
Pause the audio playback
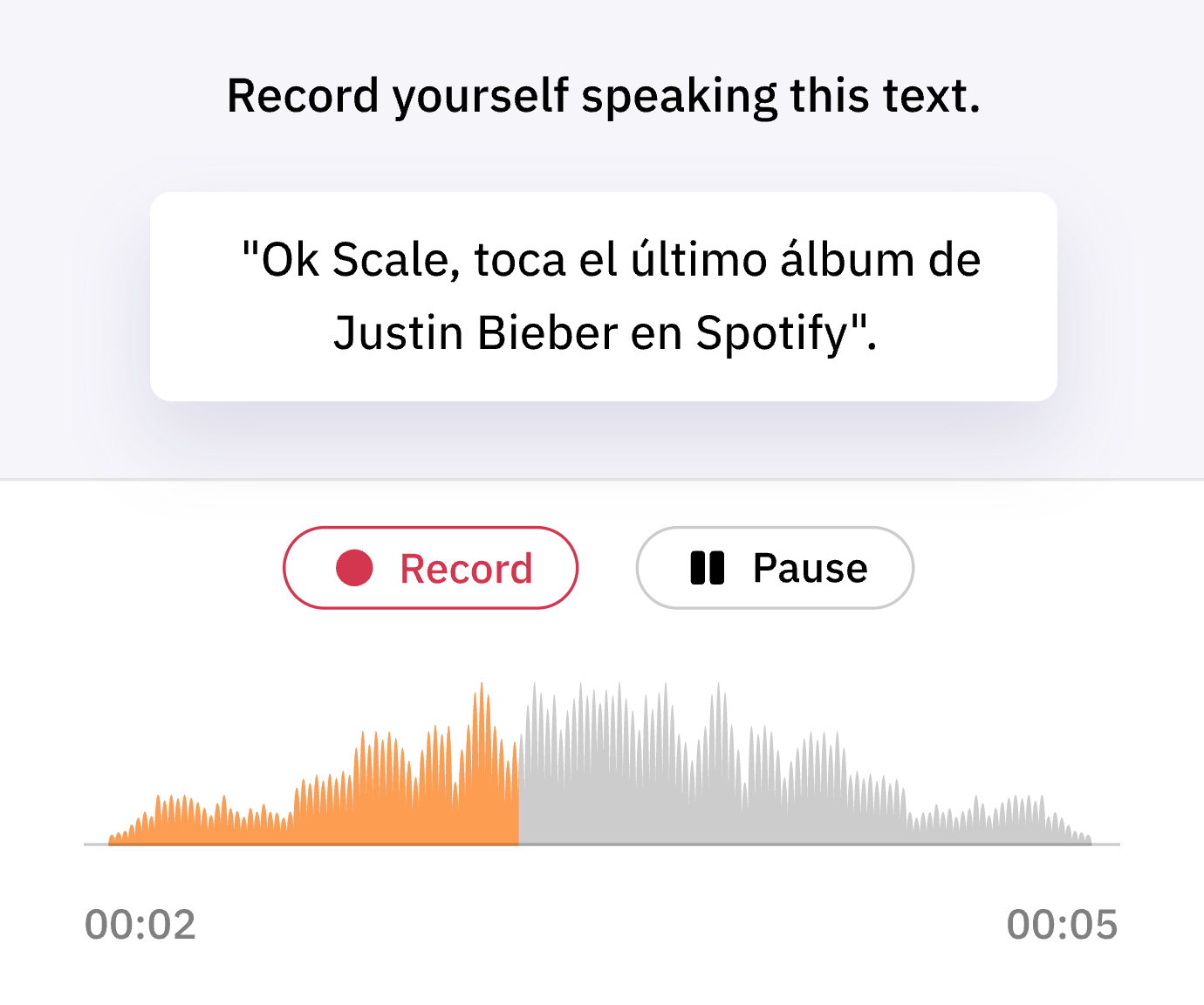coord(775,568)
